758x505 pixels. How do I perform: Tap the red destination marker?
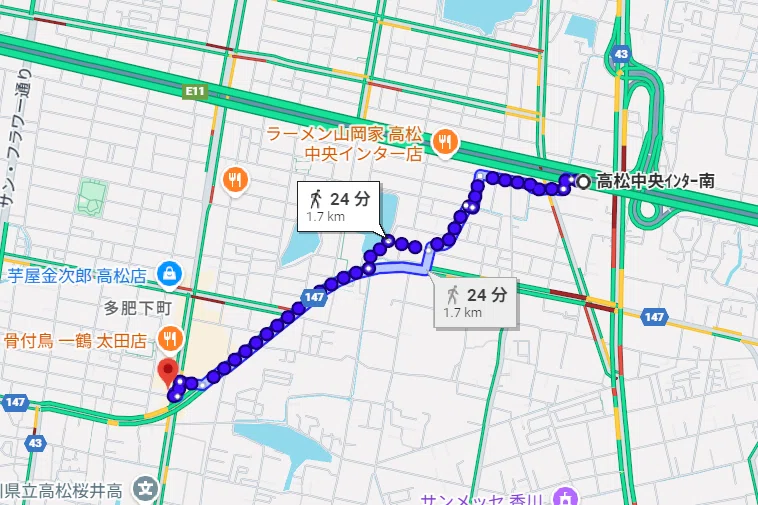pyautogui.click(x=168, y=374)
